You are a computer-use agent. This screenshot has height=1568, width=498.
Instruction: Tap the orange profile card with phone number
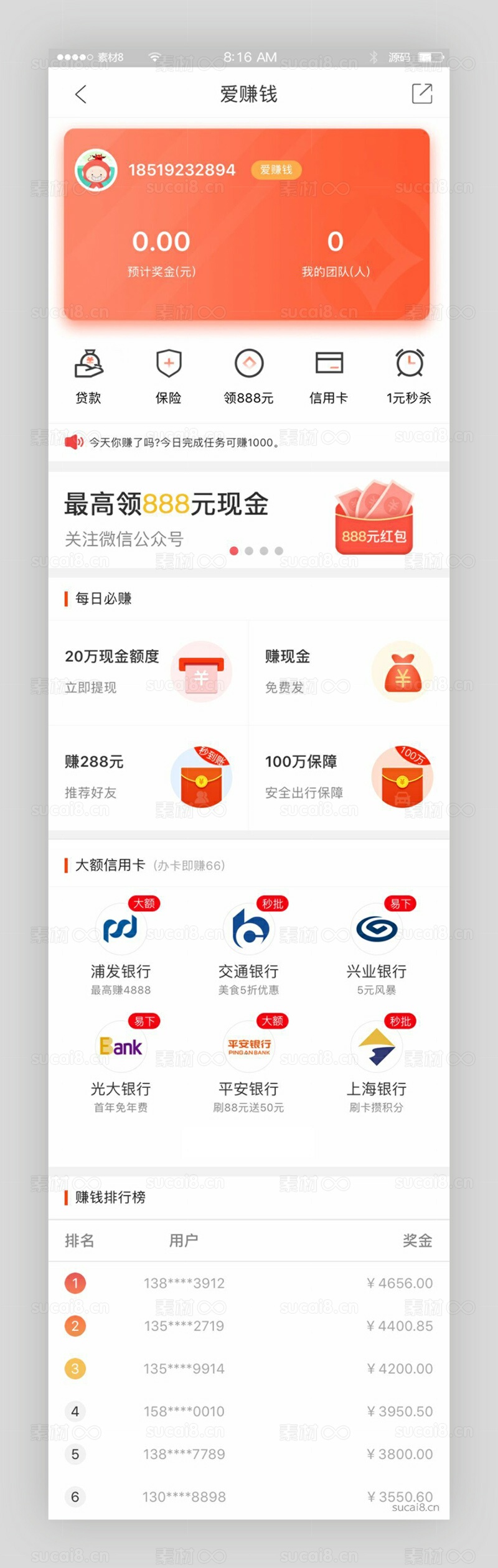point(247,224)
